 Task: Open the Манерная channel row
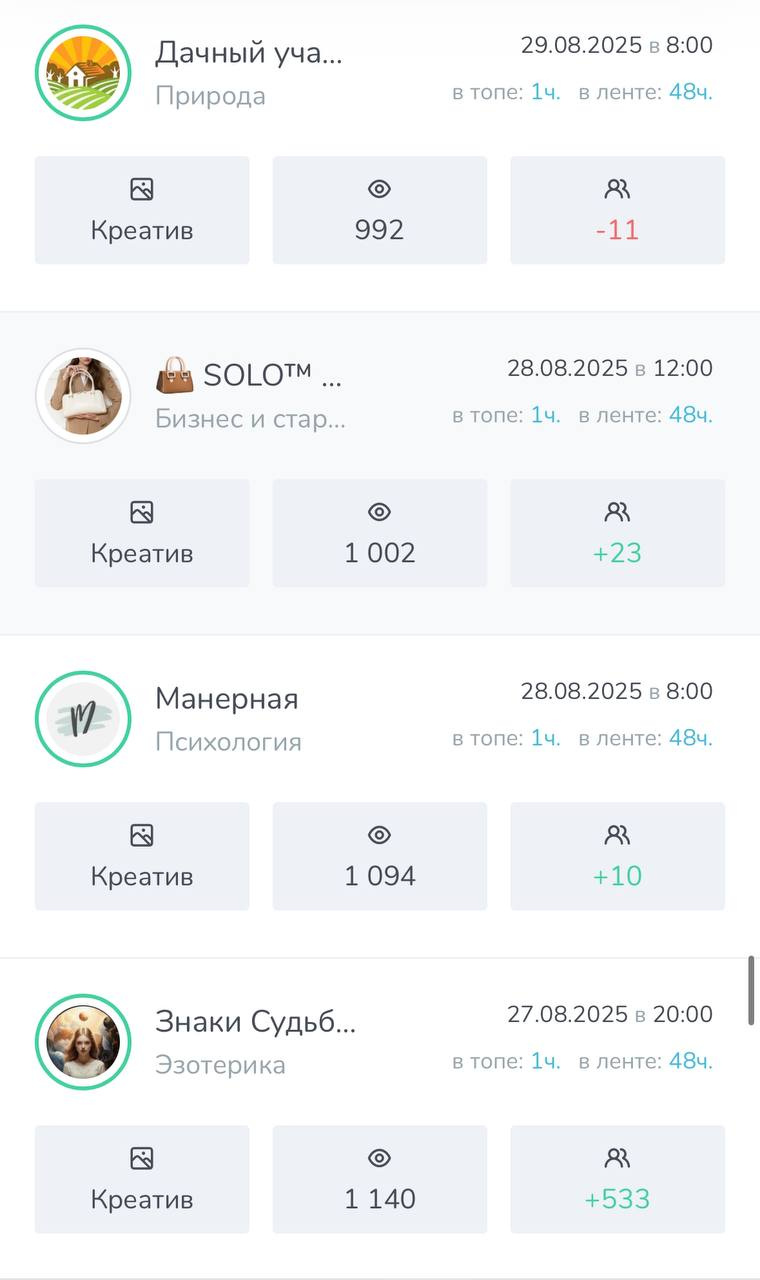pos(227,718)
